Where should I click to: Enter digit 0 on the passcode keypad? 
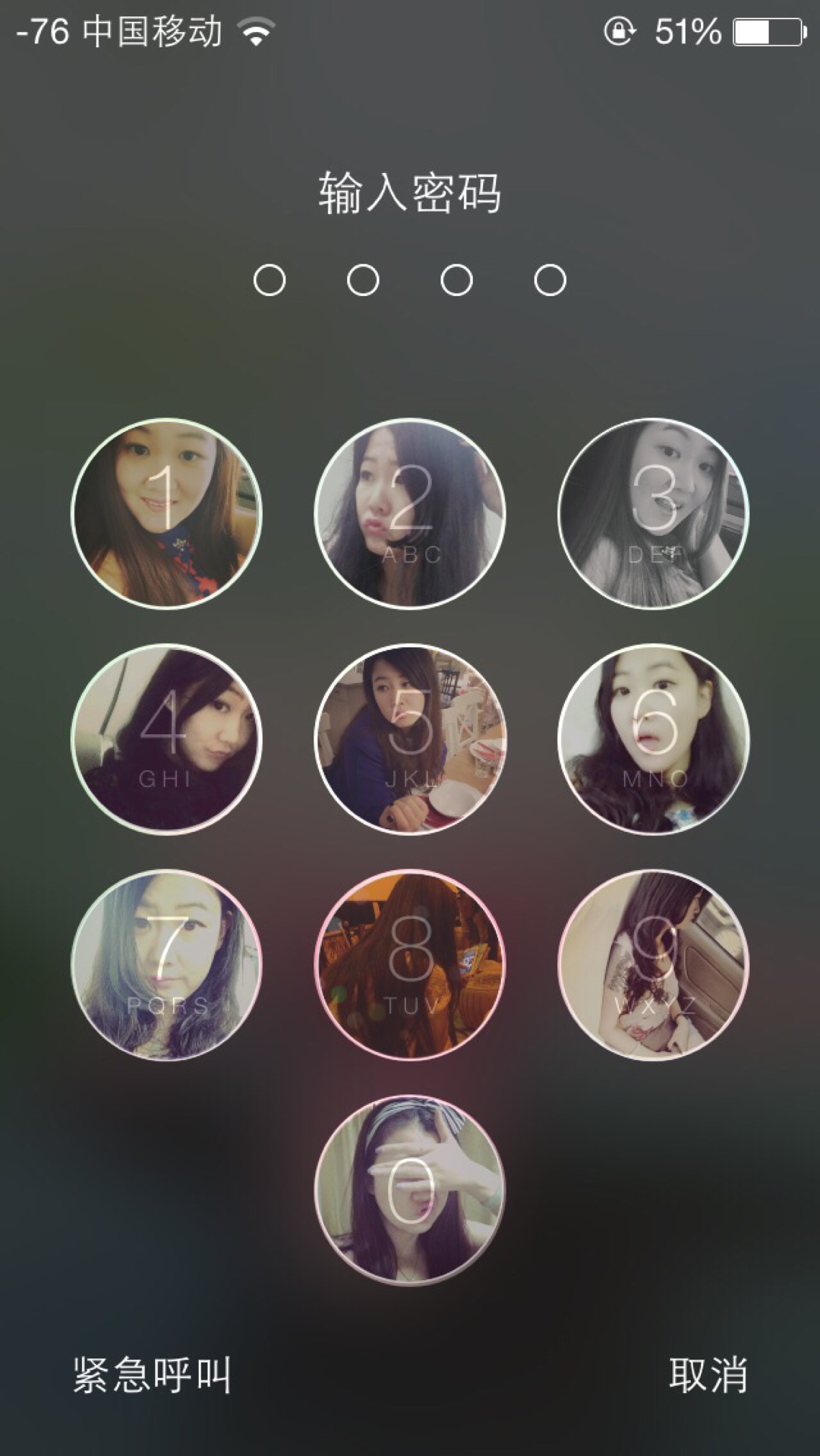coord(410,1190)
